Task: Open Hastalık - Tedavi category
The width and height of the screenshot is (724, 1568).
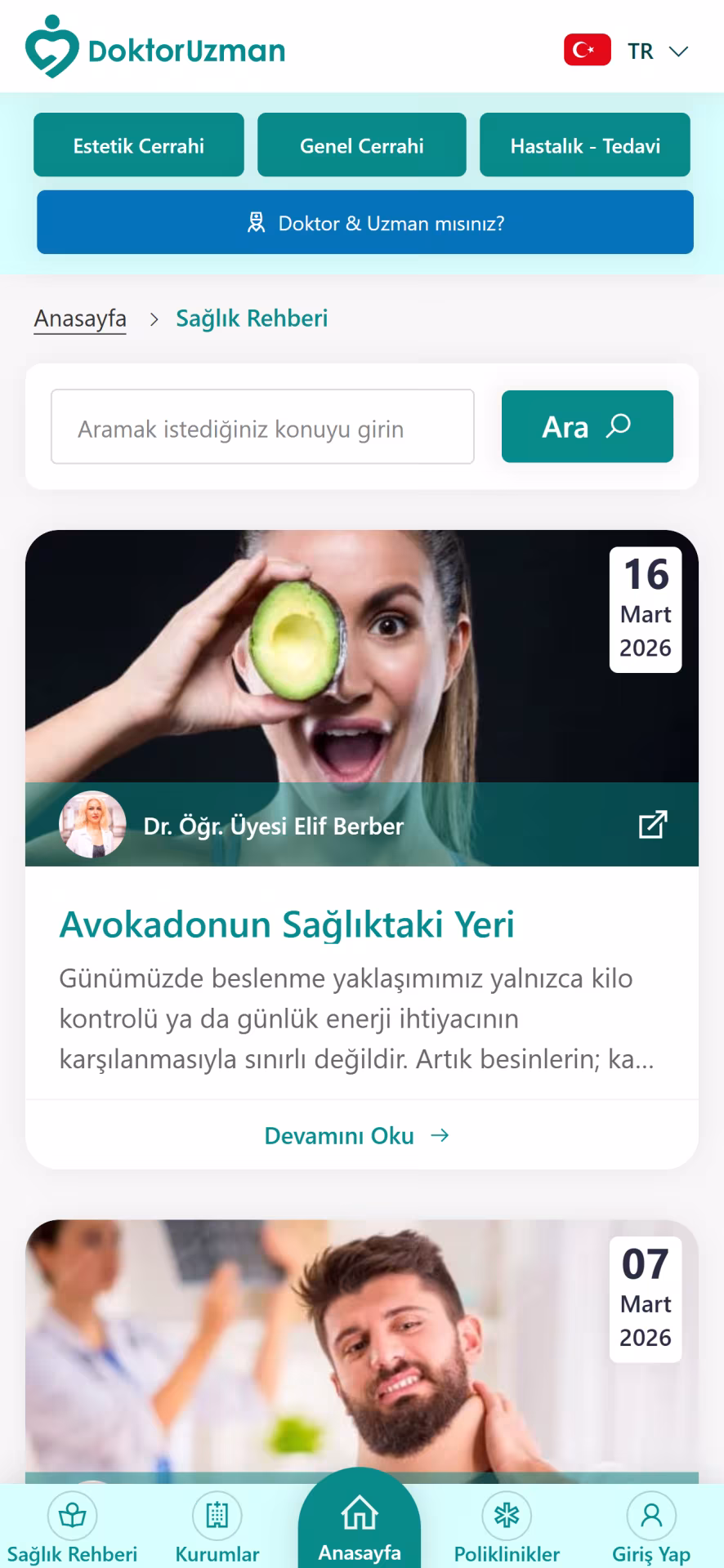Action: [585, 145]
